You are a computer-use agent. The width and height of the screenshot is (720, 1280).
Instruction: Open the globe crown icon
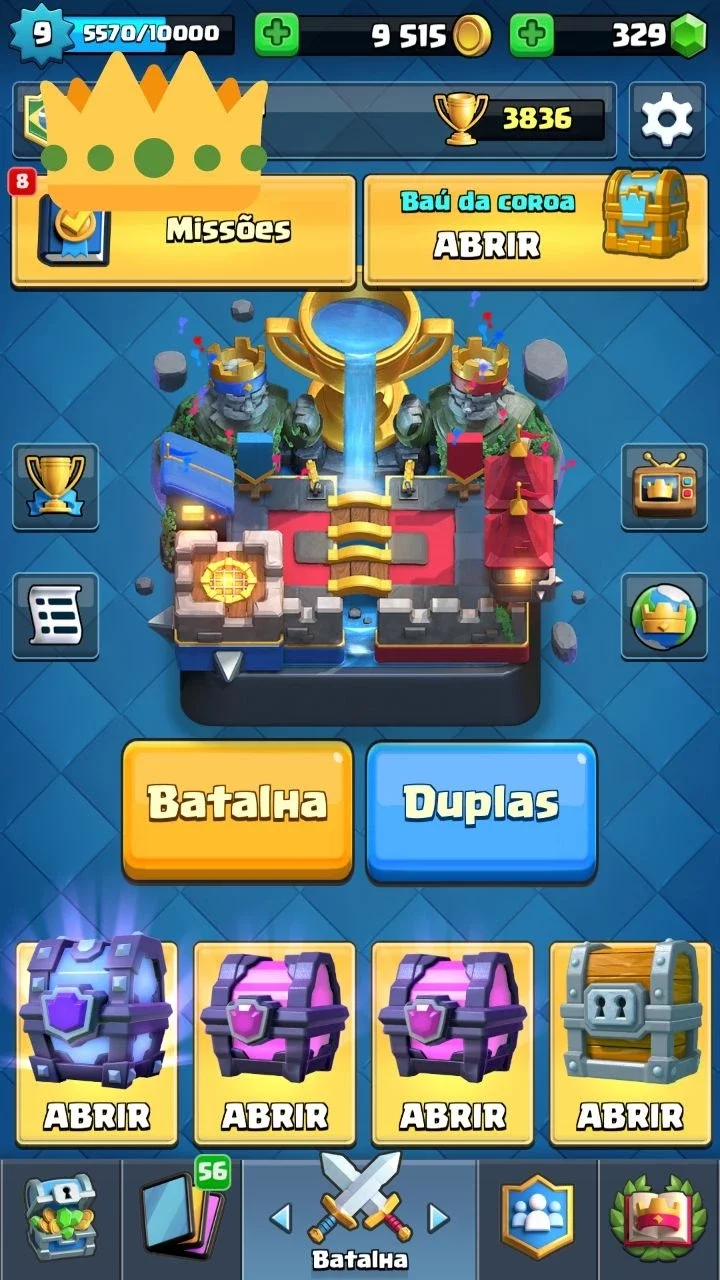[x=664, y=616]
